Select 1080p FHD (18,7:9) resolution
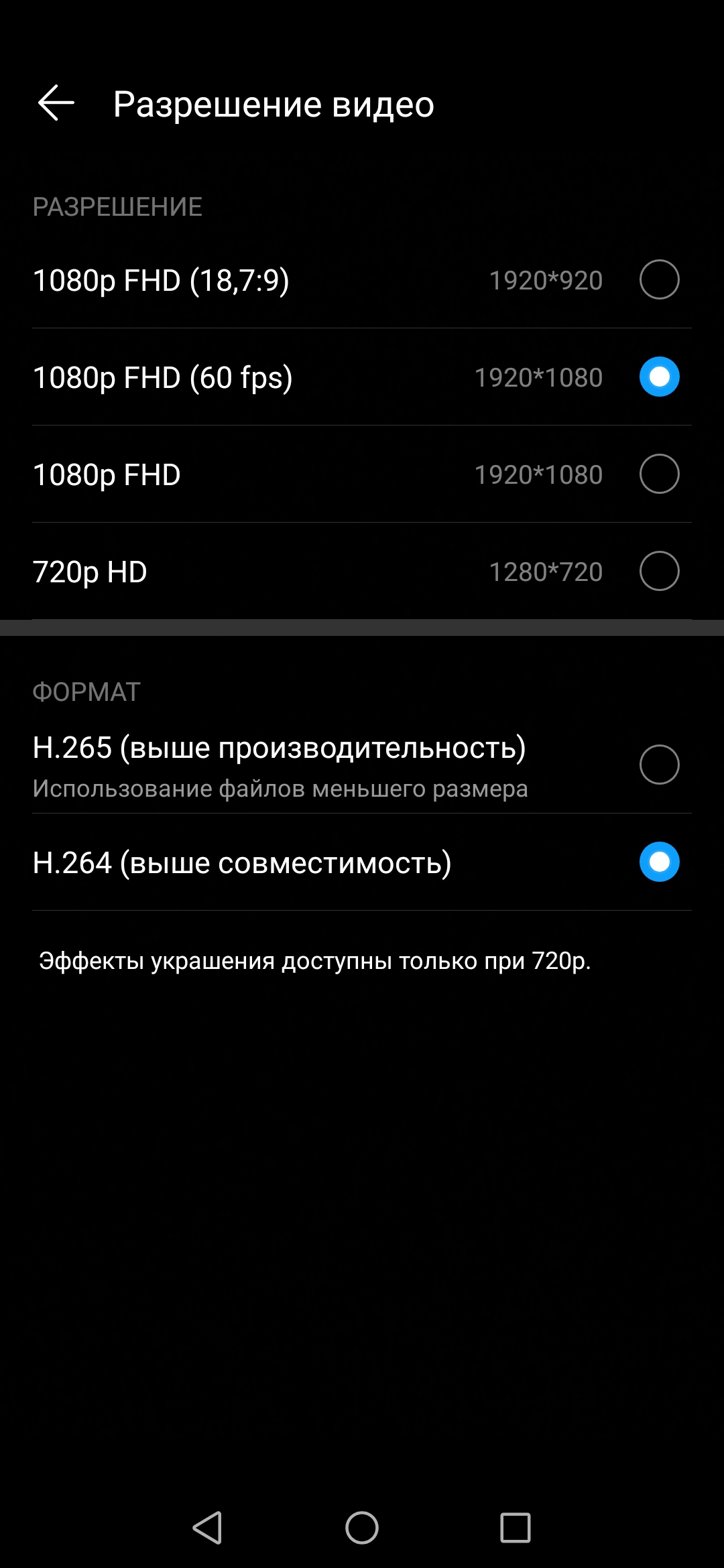The height and width of the screenshot is (1568, 724). point(659,279)
